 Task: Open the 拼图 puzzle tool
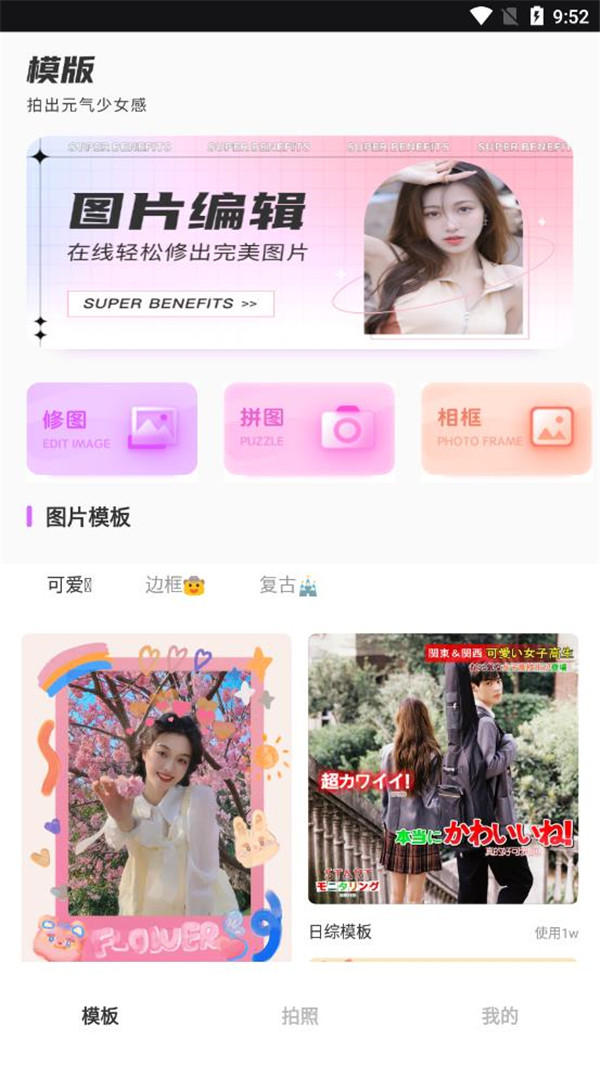pyautogui.click(x=309, y=428)
